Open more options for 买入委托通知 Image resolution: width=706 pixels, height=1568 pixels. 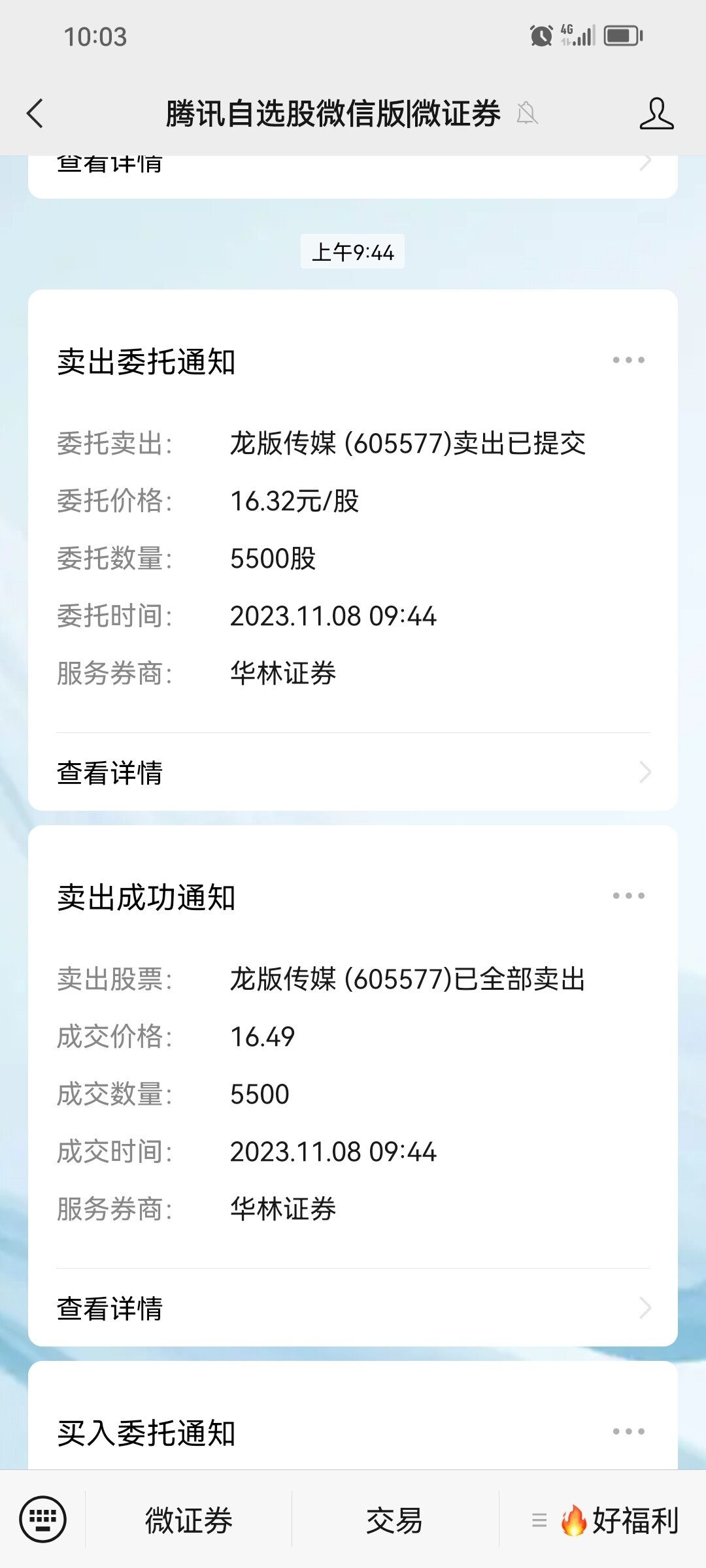tap(628, 1431)
